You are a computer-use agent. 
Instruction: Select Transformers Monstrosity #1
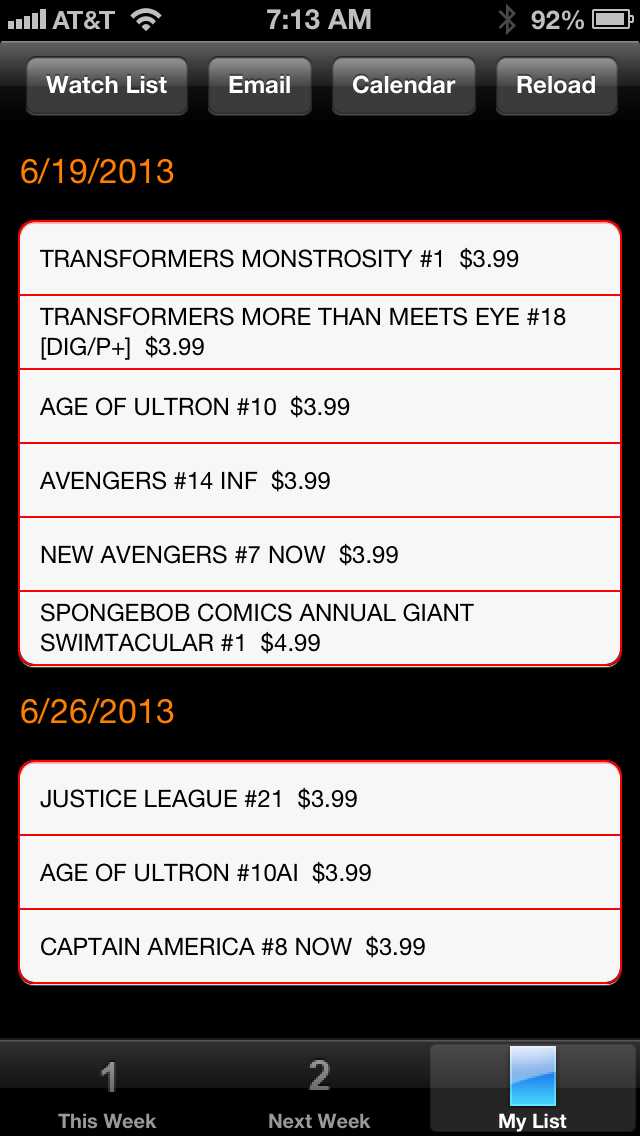pyautogui.click(x=320, y=259)
